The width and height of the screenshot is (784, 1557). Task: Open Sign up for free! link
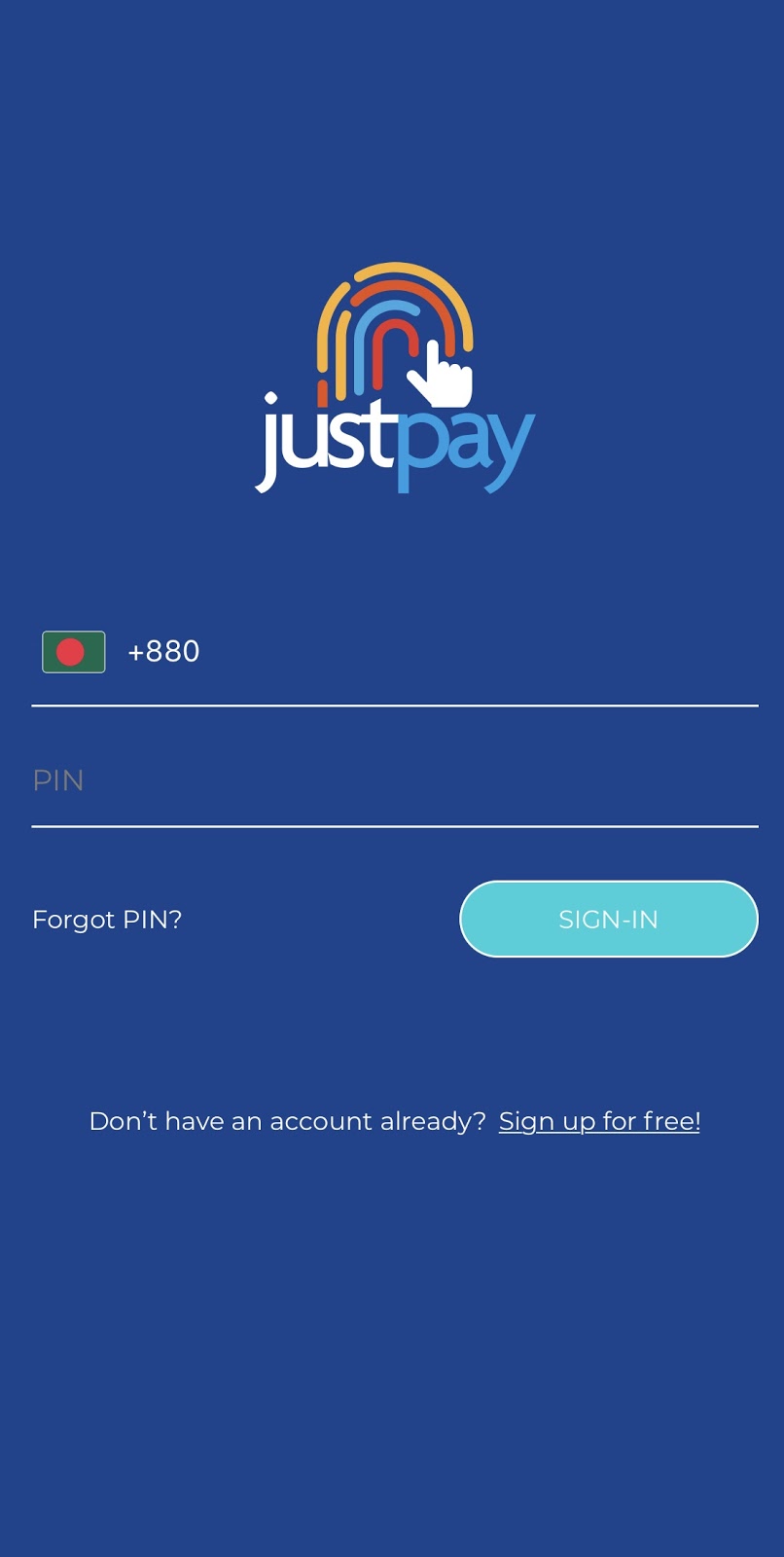pyautogui.click(x=599, y=1121)
